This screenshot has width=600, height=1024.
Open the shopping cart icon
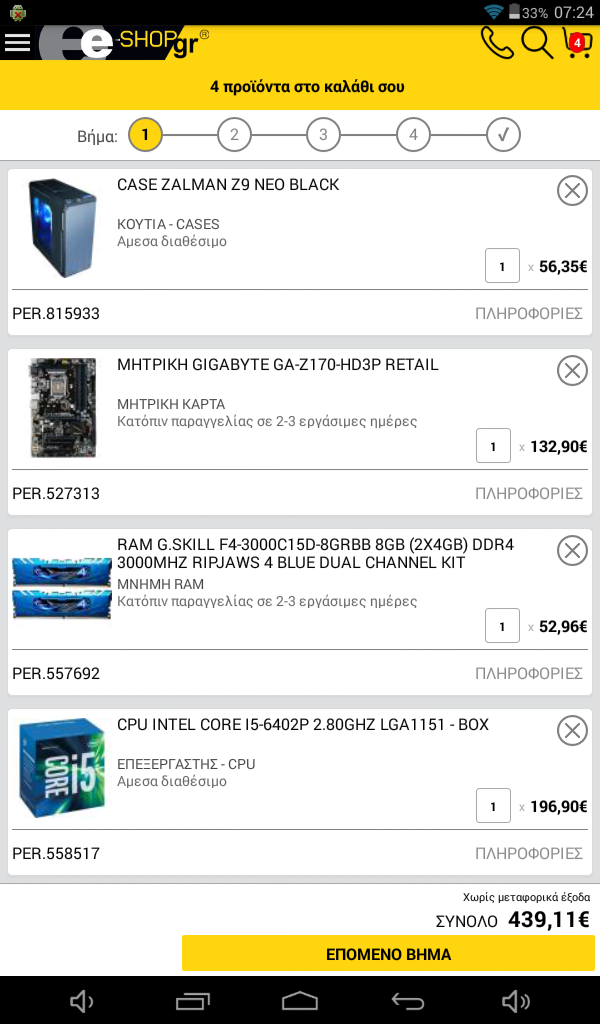click(576, 44)
